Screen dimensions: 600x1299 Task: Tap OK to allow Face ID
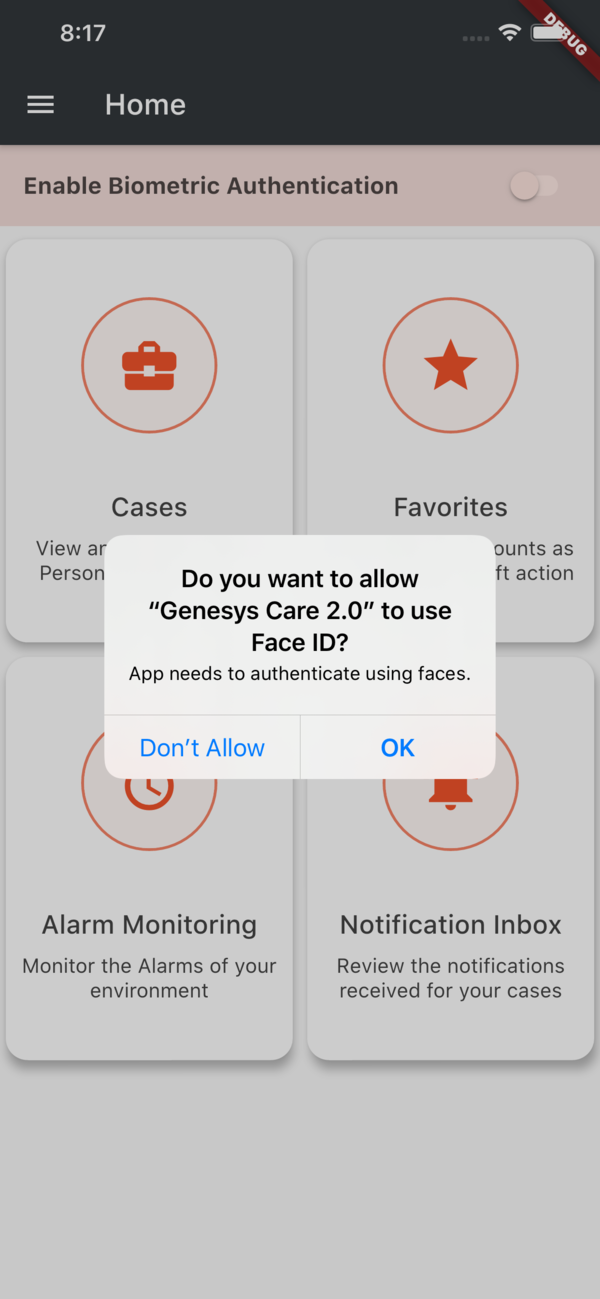coord(398,747)
